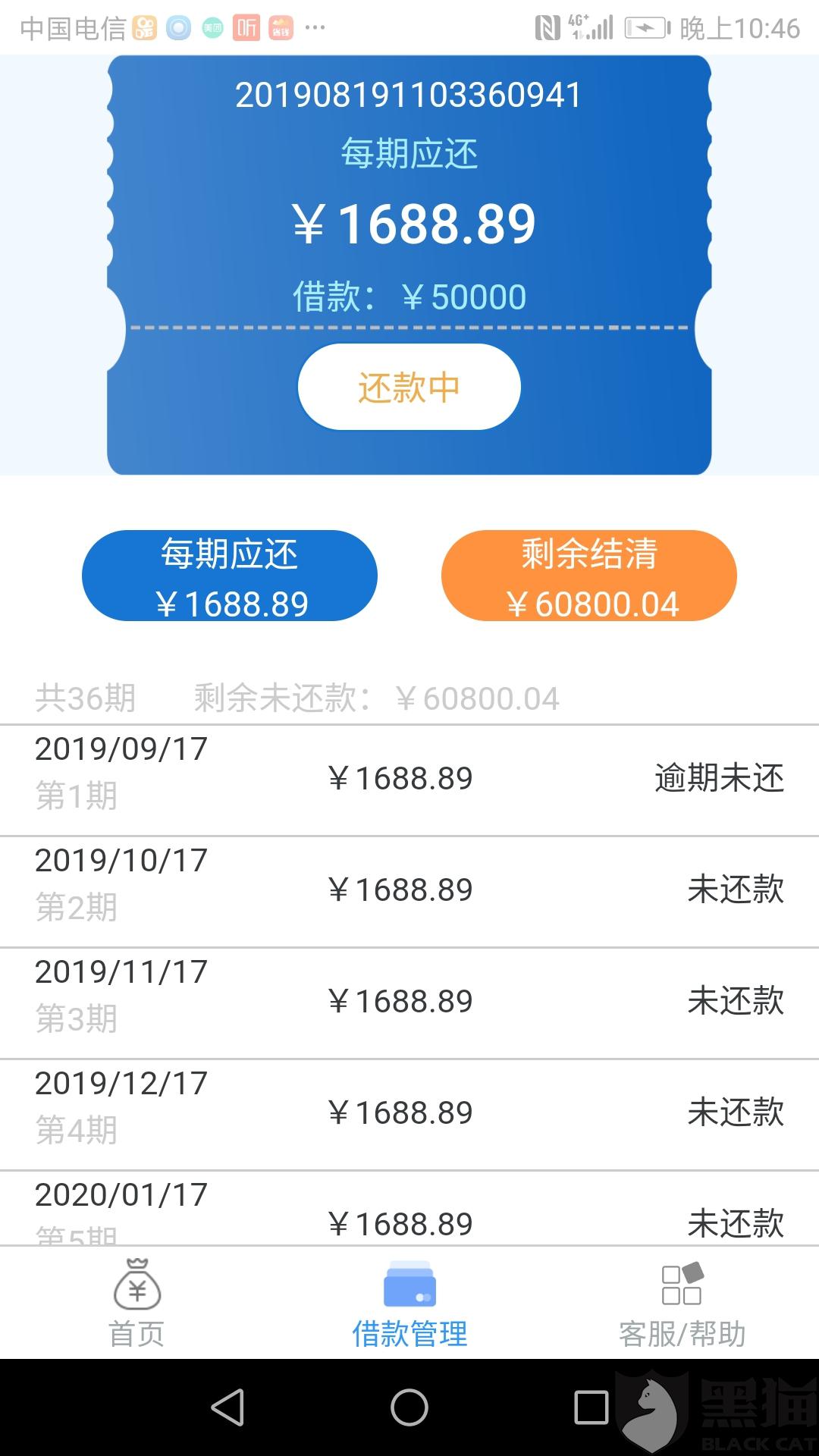Tap the 还款中 status button
The height and width of the screenshot is (1456, 819).
(x=409, y=387)
